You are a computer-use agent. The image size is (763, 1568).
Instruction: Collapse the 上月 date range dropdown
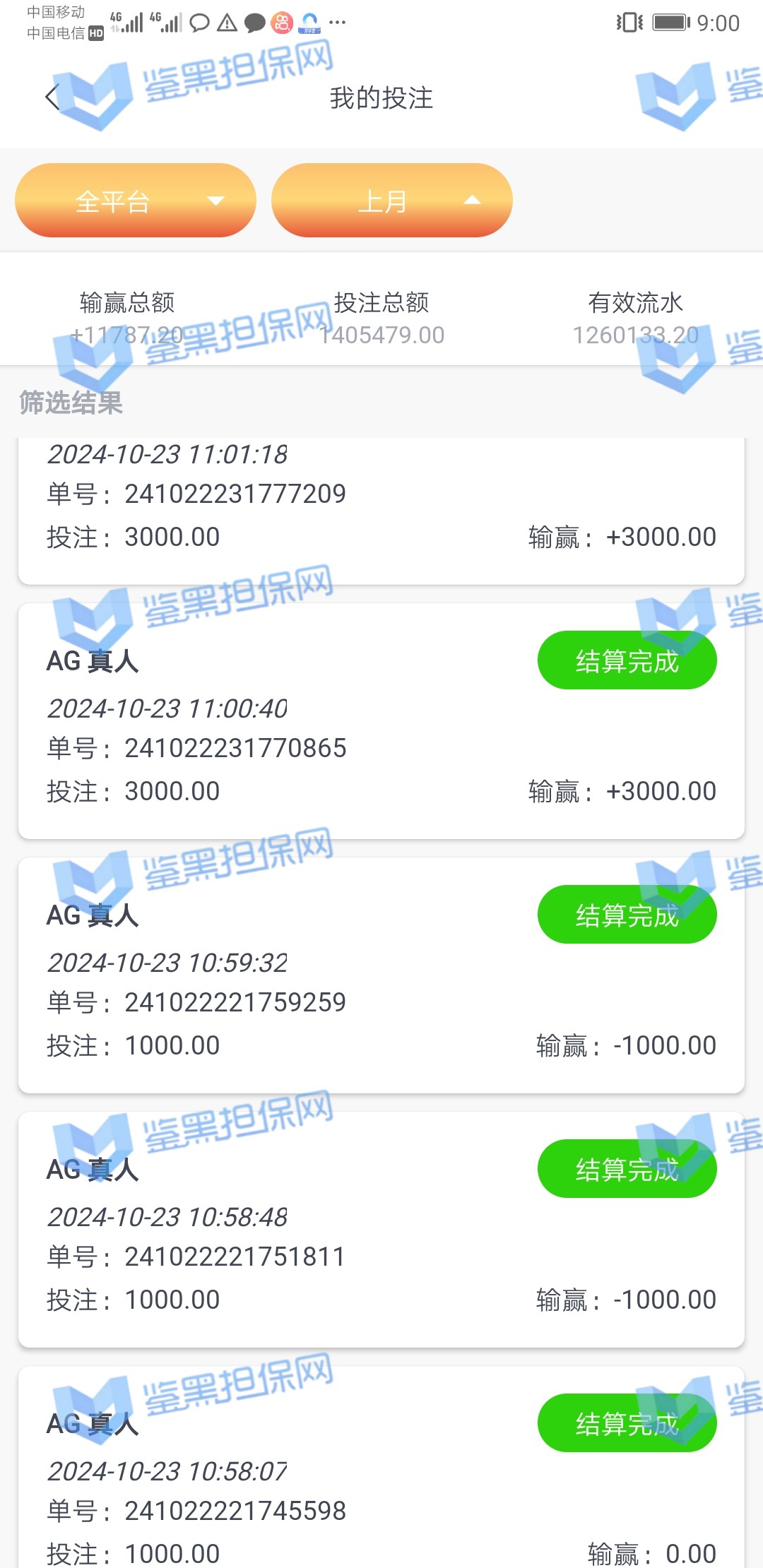tap(392, 201)
